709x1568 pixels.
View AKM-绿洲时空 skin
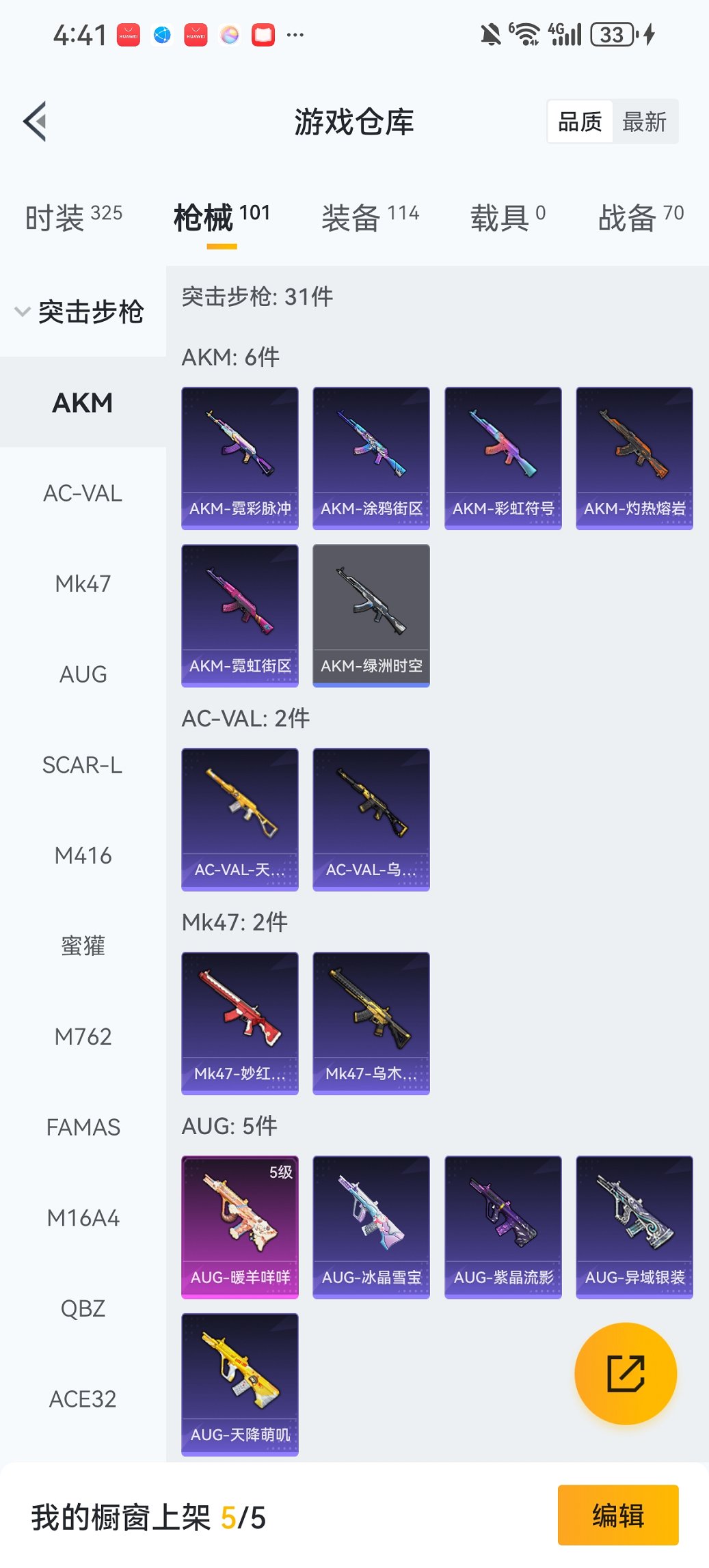[x=371, y=615]
